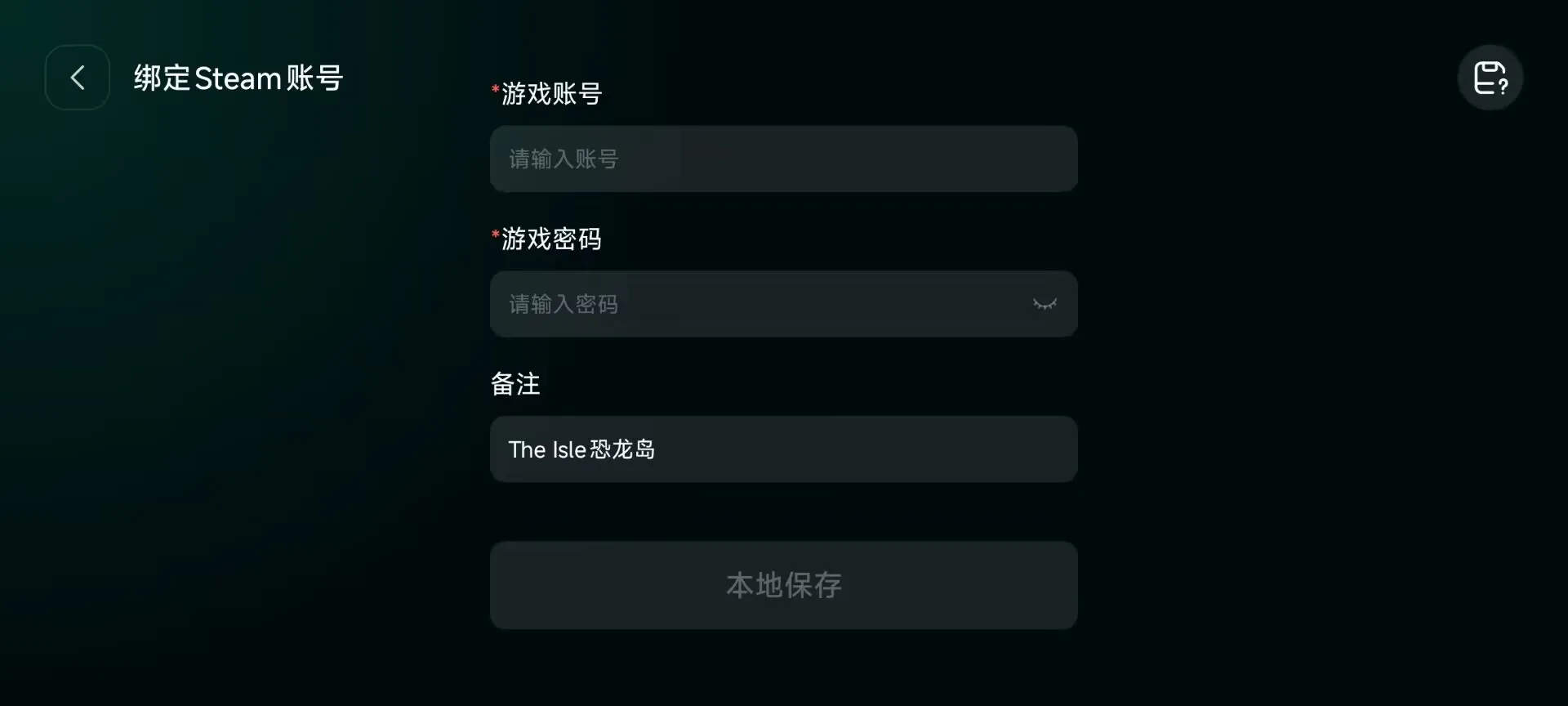Toggle password visibility eye icon
1568x706 pixels.
(1045, 304)
